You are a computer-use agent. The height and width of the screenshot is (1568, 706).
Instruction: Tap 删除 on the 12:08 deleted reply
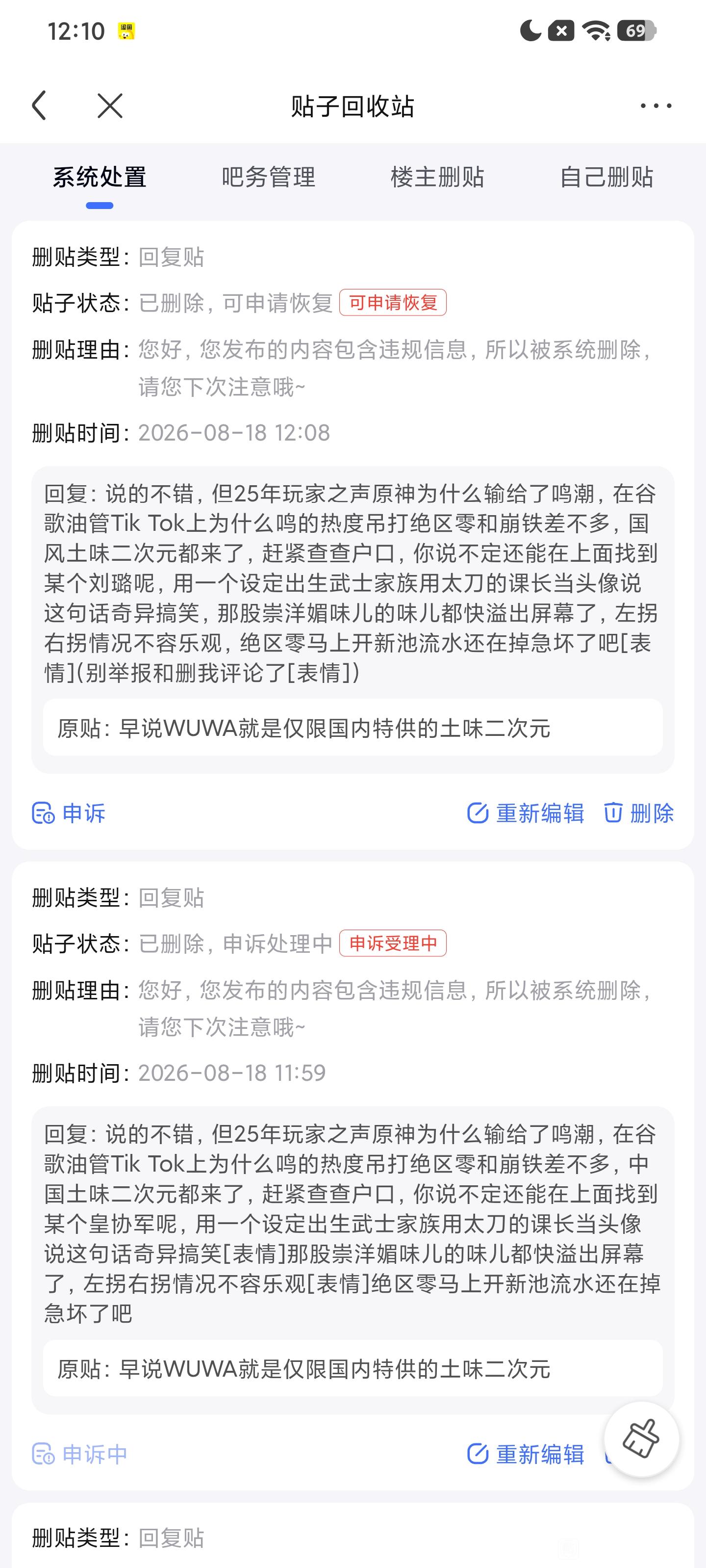pyautogui.click(x=638, y=813)
